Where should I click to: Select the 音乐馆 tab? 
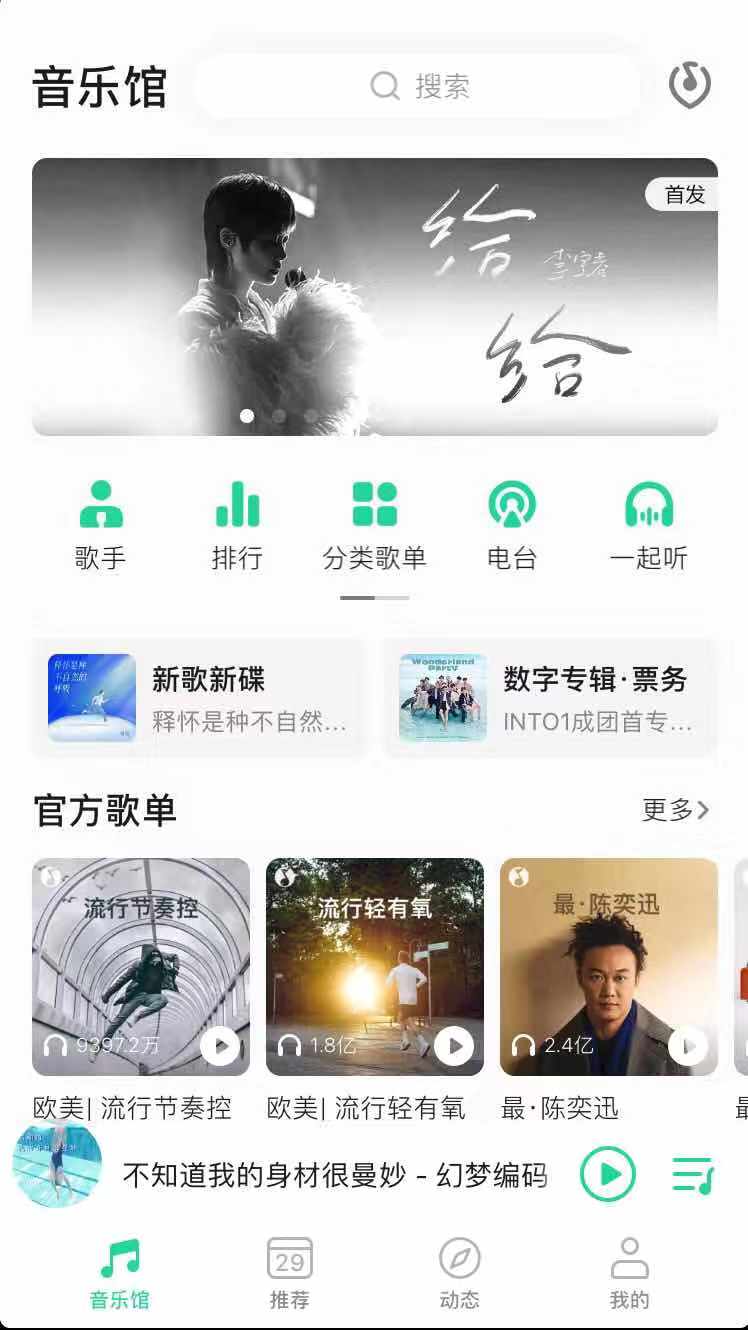120,1272
